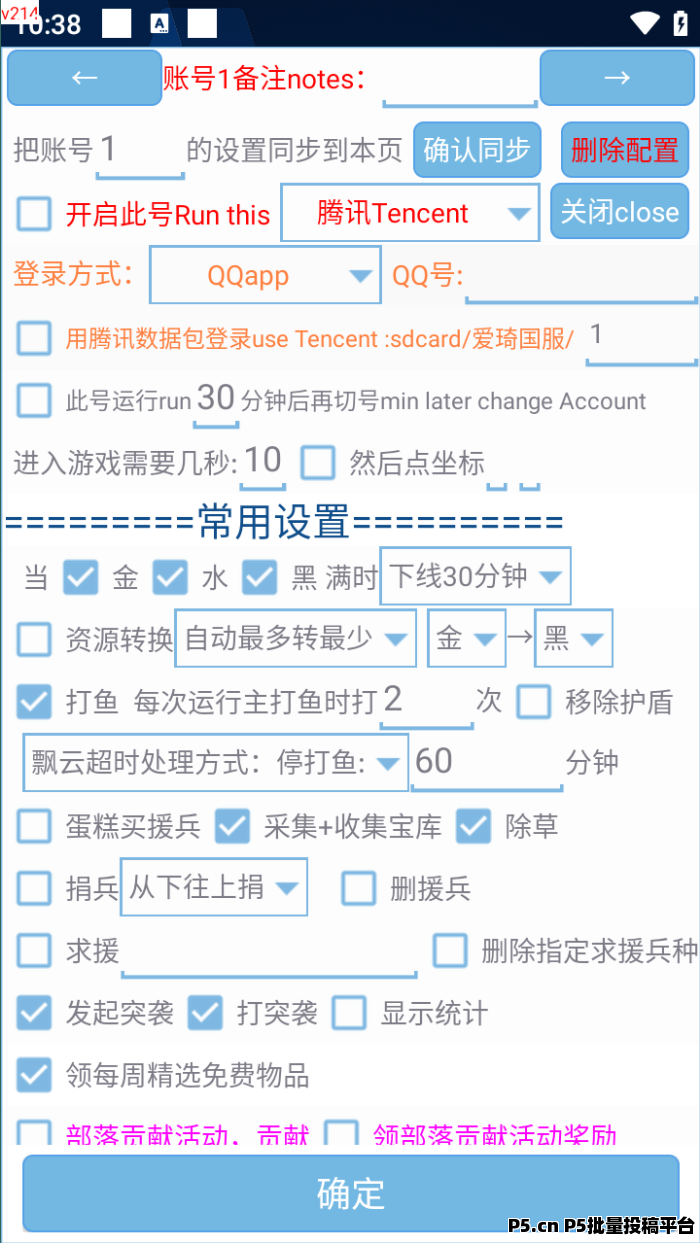Enable the 资源转换 checkbox

tap(35, 638)
